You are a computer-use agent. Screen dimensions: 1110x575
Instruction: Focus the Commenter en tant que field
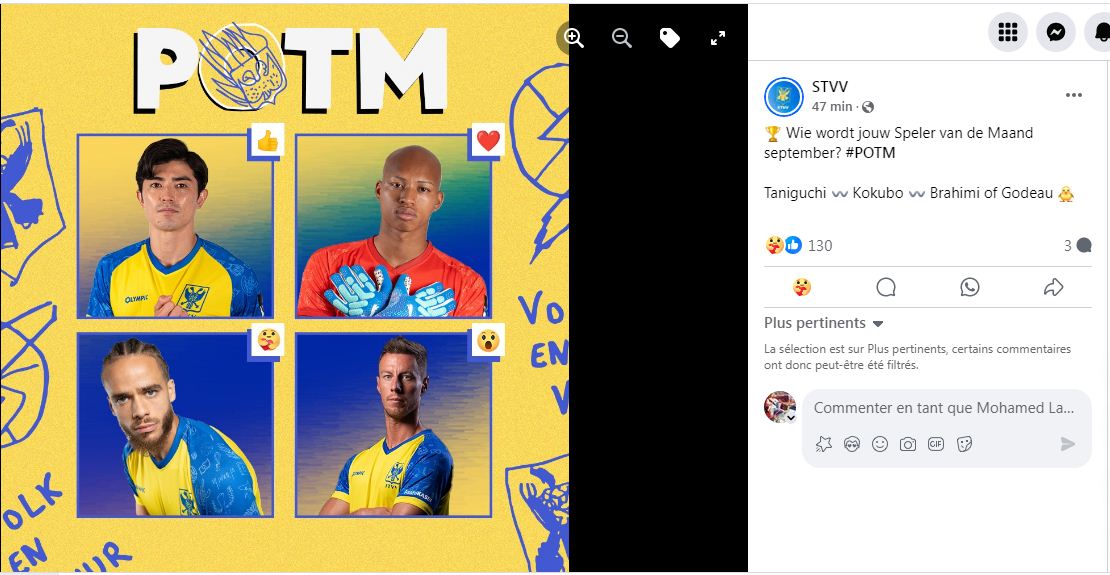point(943,408)
